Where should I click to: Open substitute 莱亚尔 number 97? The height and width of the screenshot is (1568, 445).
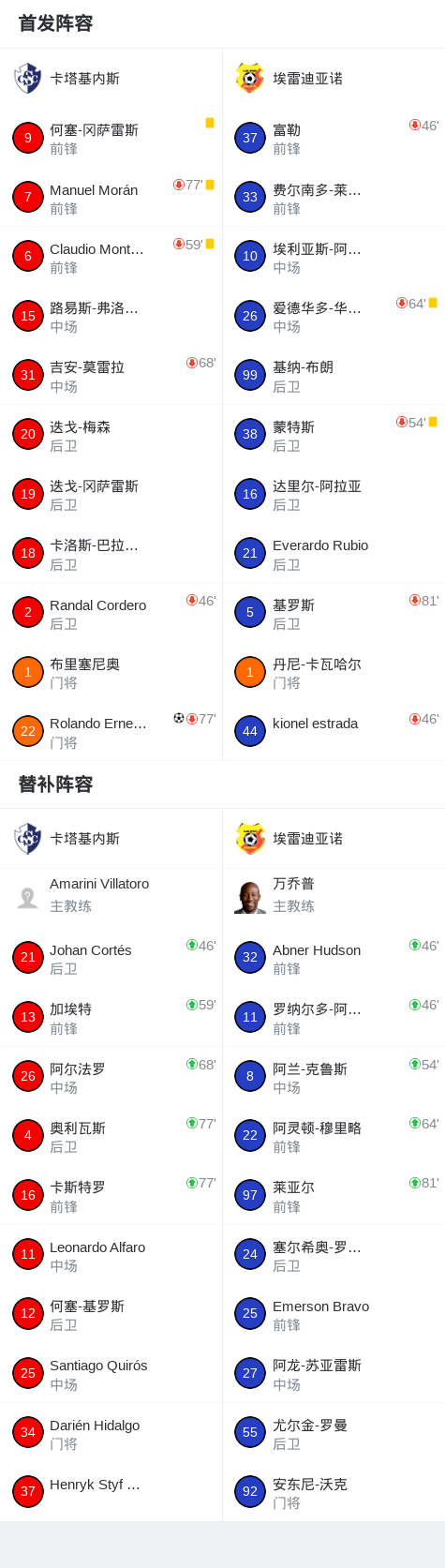(x=334, y=1195)
